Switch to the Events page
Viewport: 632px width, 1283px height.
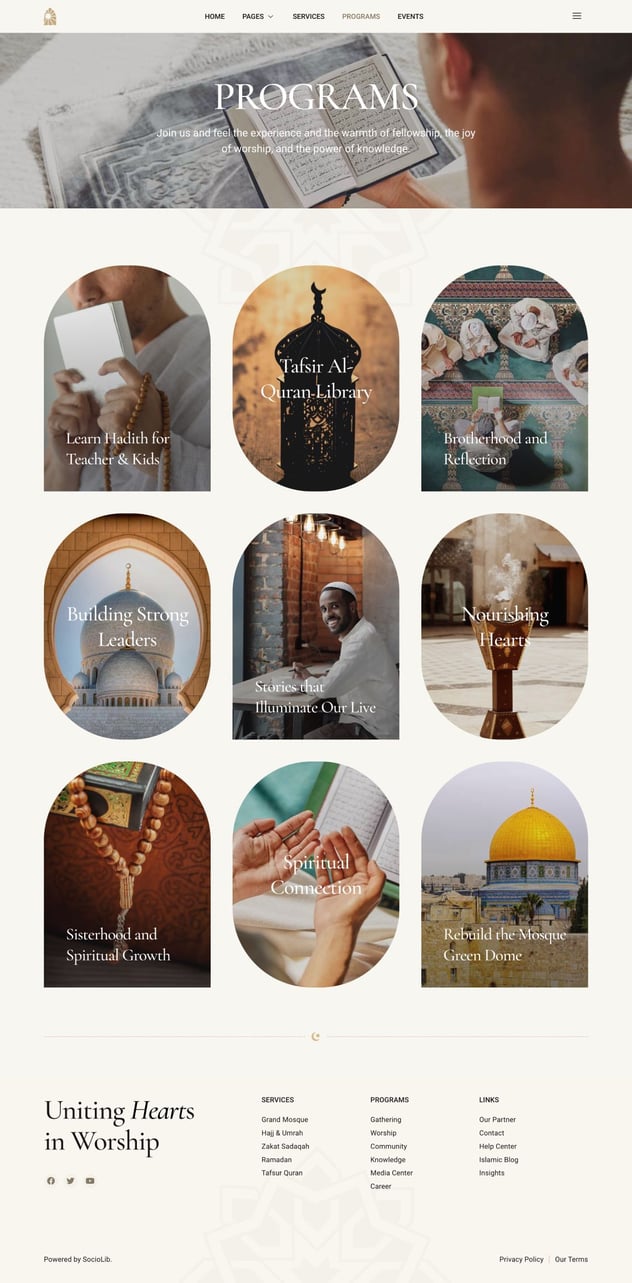(410, 16)
